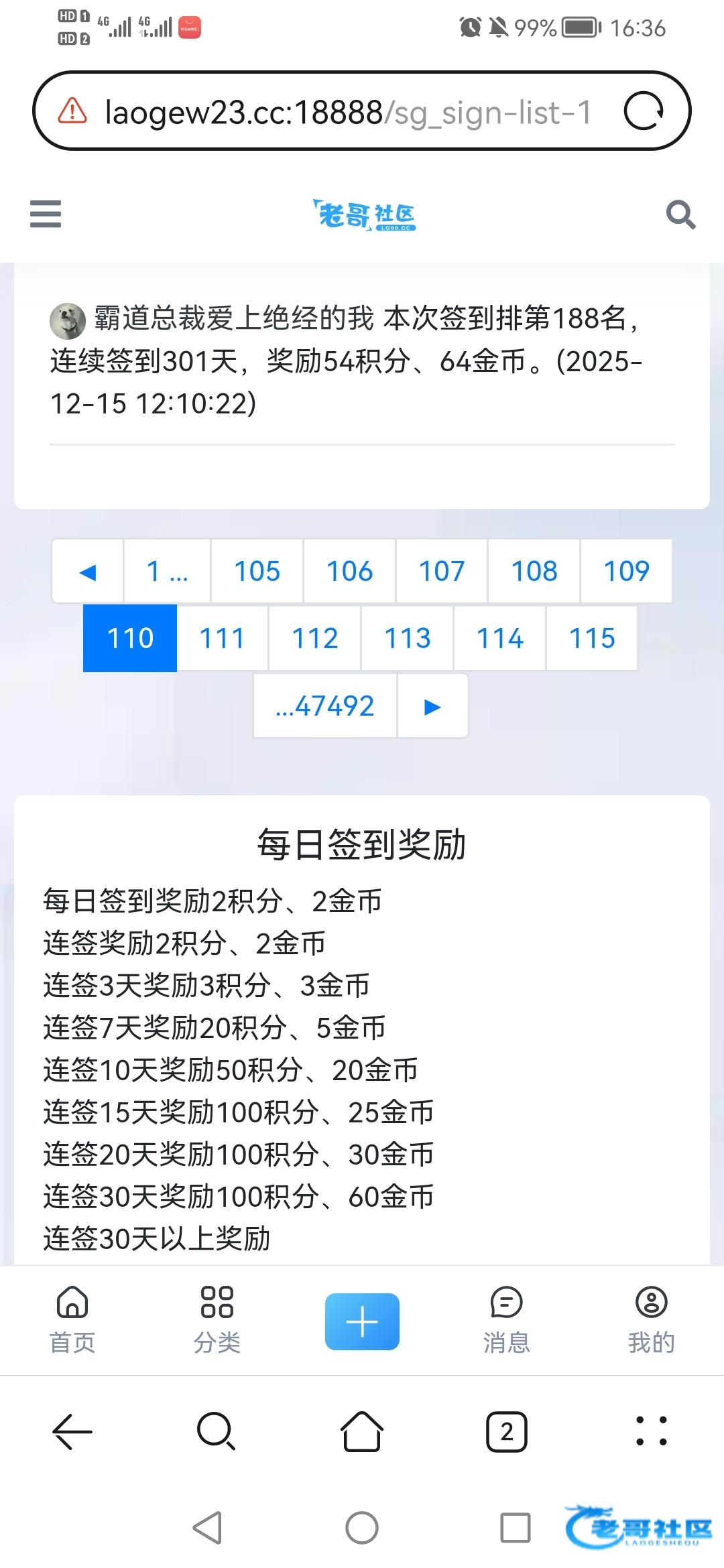The height and width of the screenshot is (1568, 724).
Task: Go to next page arrow
Action: 432,706
